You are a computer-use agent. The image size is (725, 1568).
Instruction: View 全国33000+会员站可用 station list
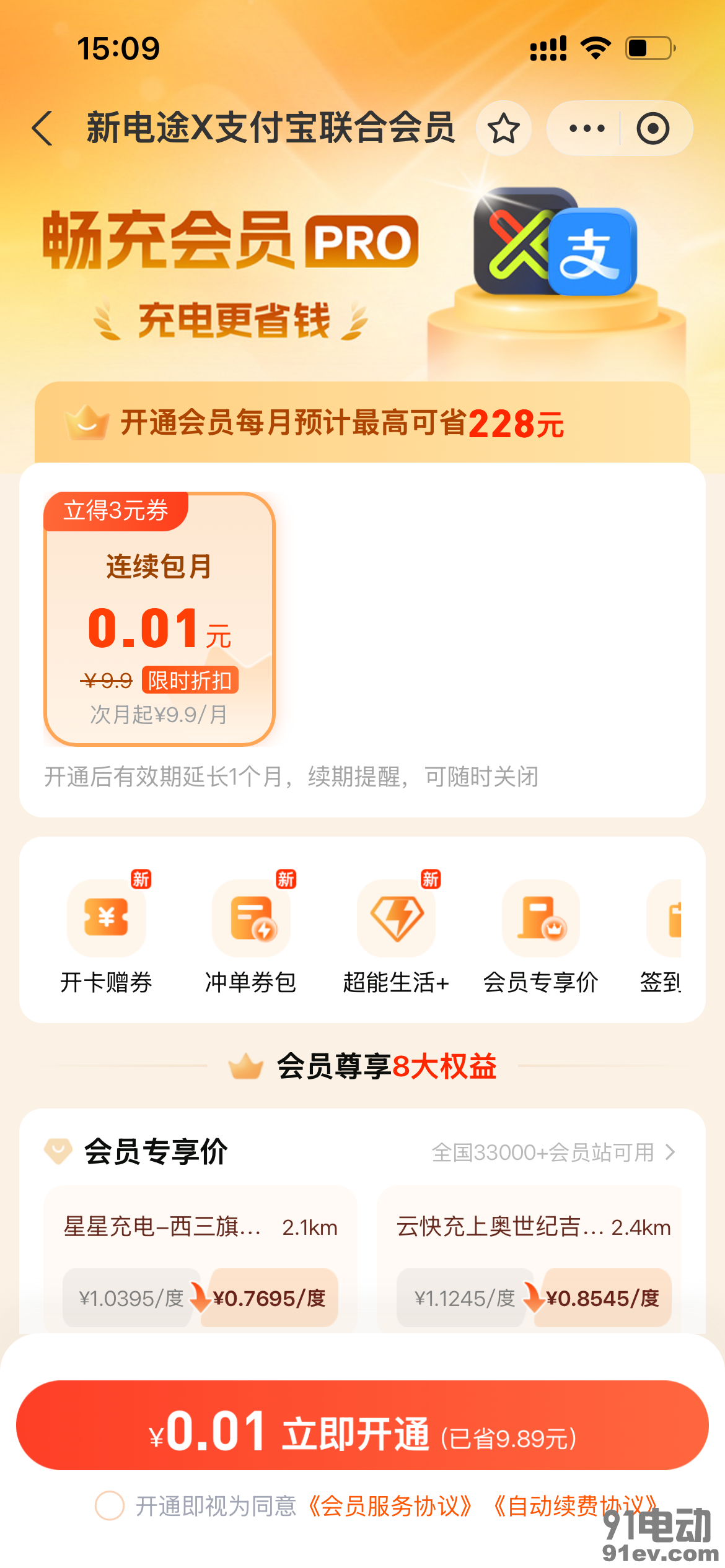pos(553,1152)
